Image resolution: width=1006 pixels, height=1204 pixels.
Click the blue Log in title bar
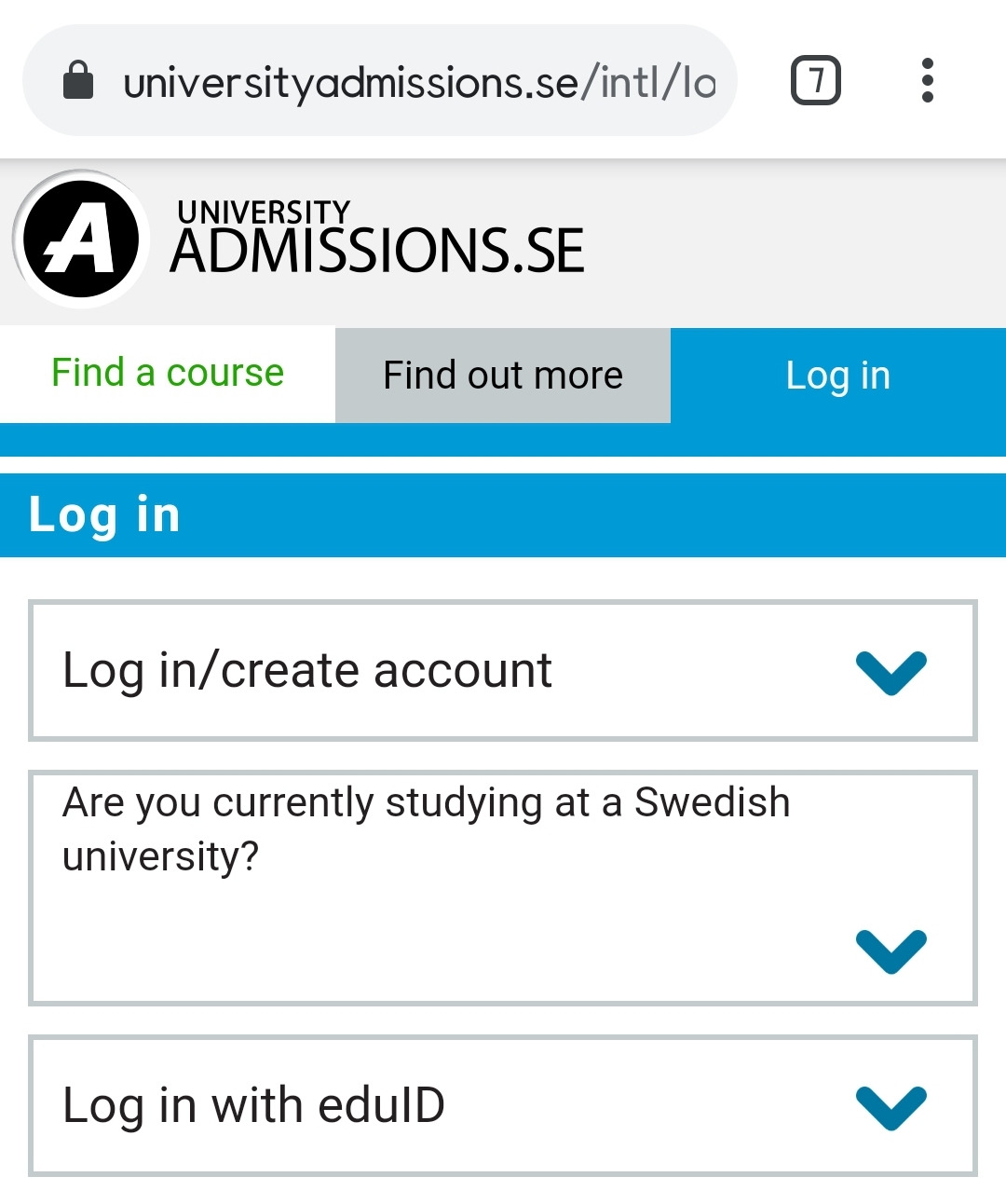pos(104,514)
